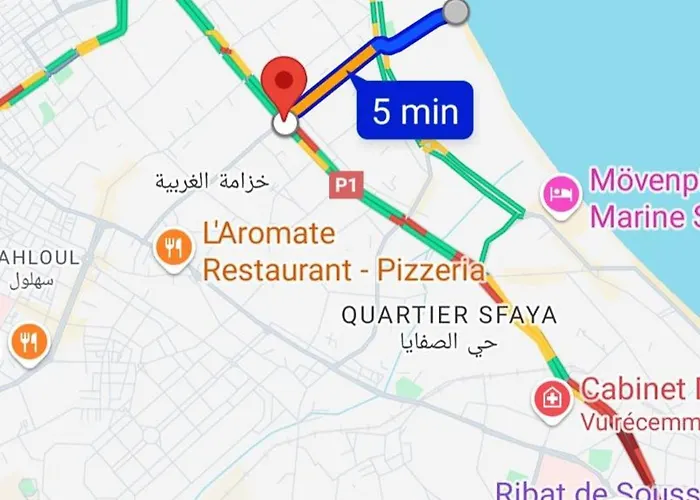Tap the 5 min route time label
Image resolution: width=700 pixels, height=500 pixels.
415,110
